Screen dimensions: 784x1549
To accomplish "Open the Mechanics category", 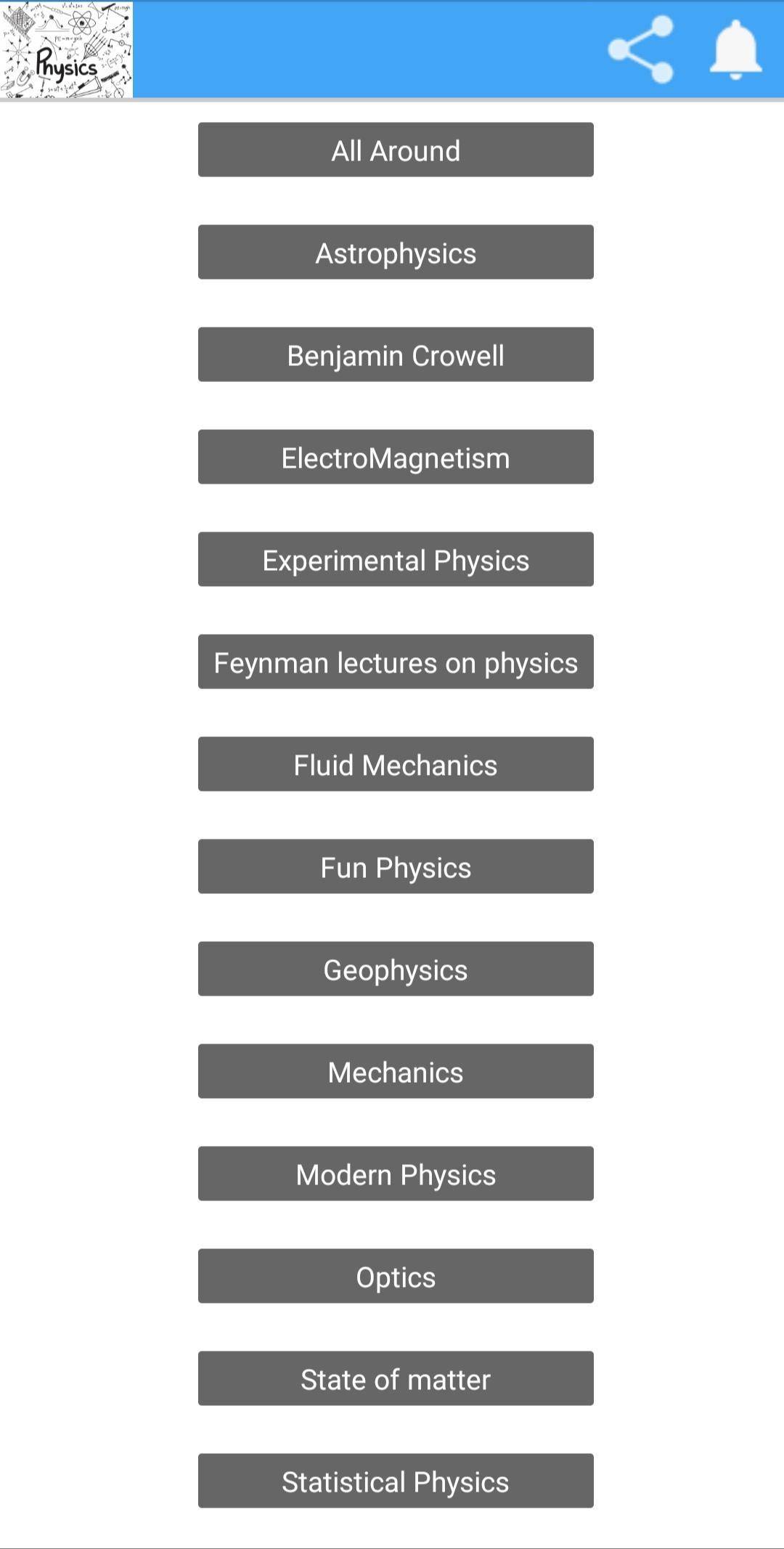I will click(396, 1072).
